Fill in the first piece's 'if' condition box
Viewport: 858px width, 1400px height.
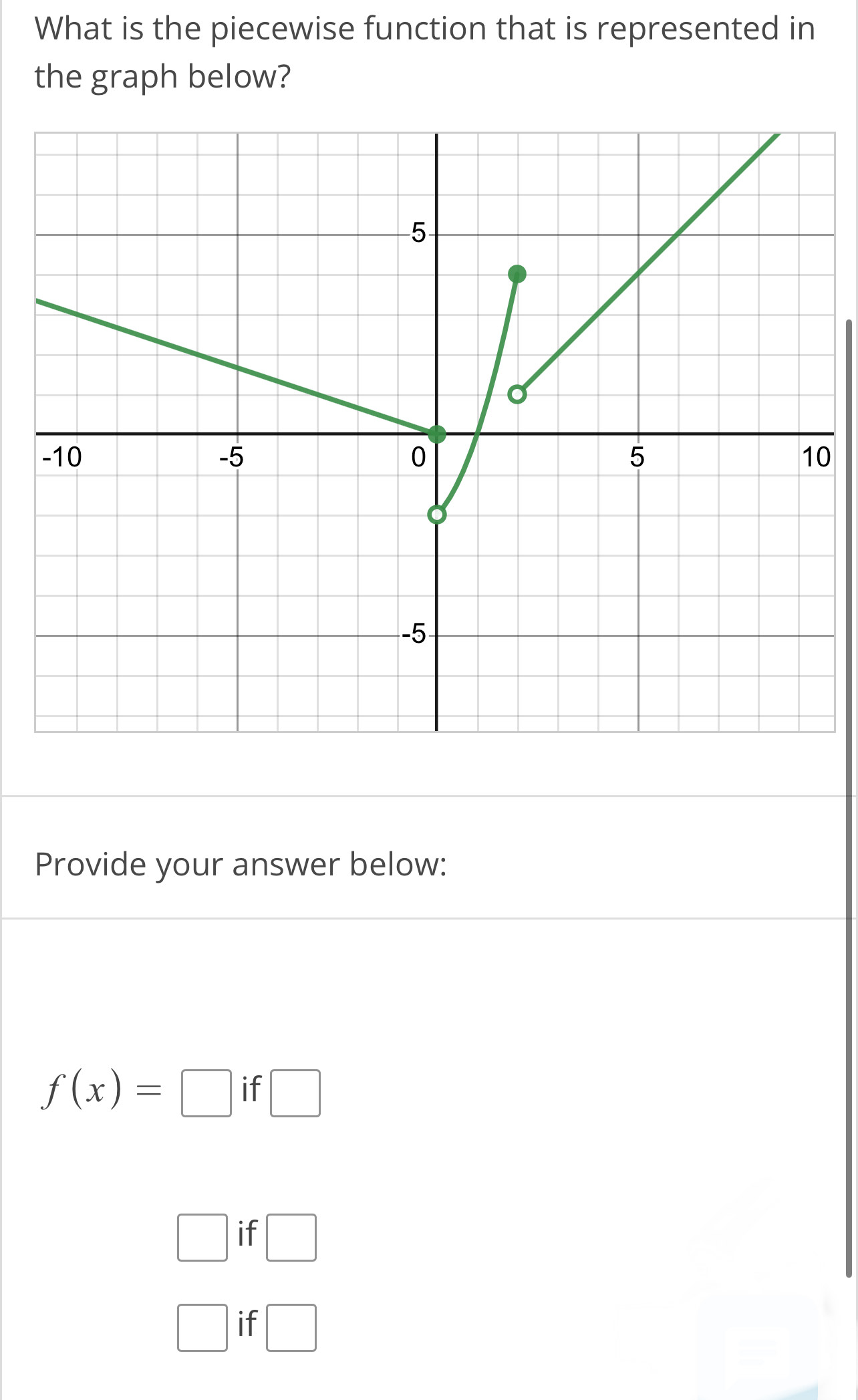(x=295, y=1093)
